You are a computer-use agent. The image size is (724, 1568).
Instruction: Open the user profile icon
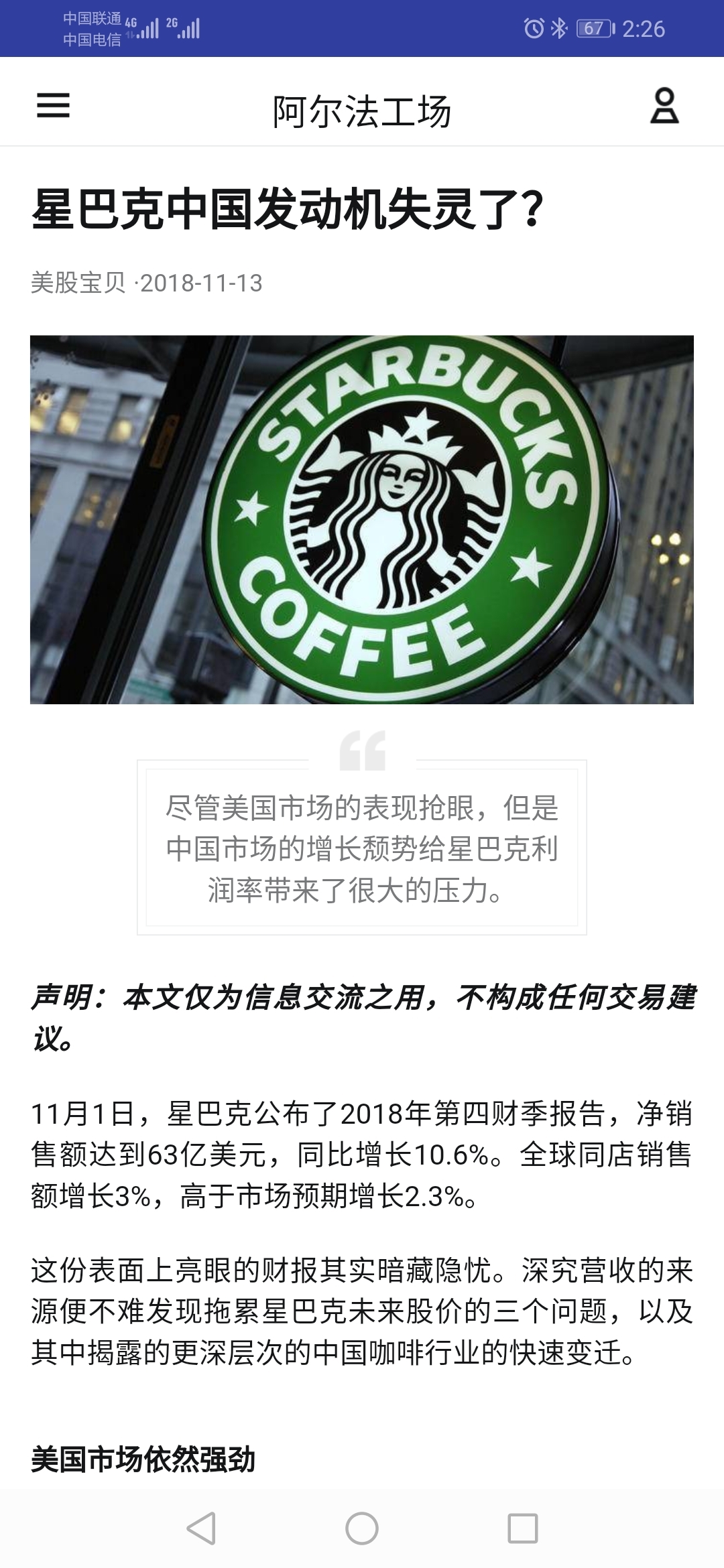coord(664,106)
